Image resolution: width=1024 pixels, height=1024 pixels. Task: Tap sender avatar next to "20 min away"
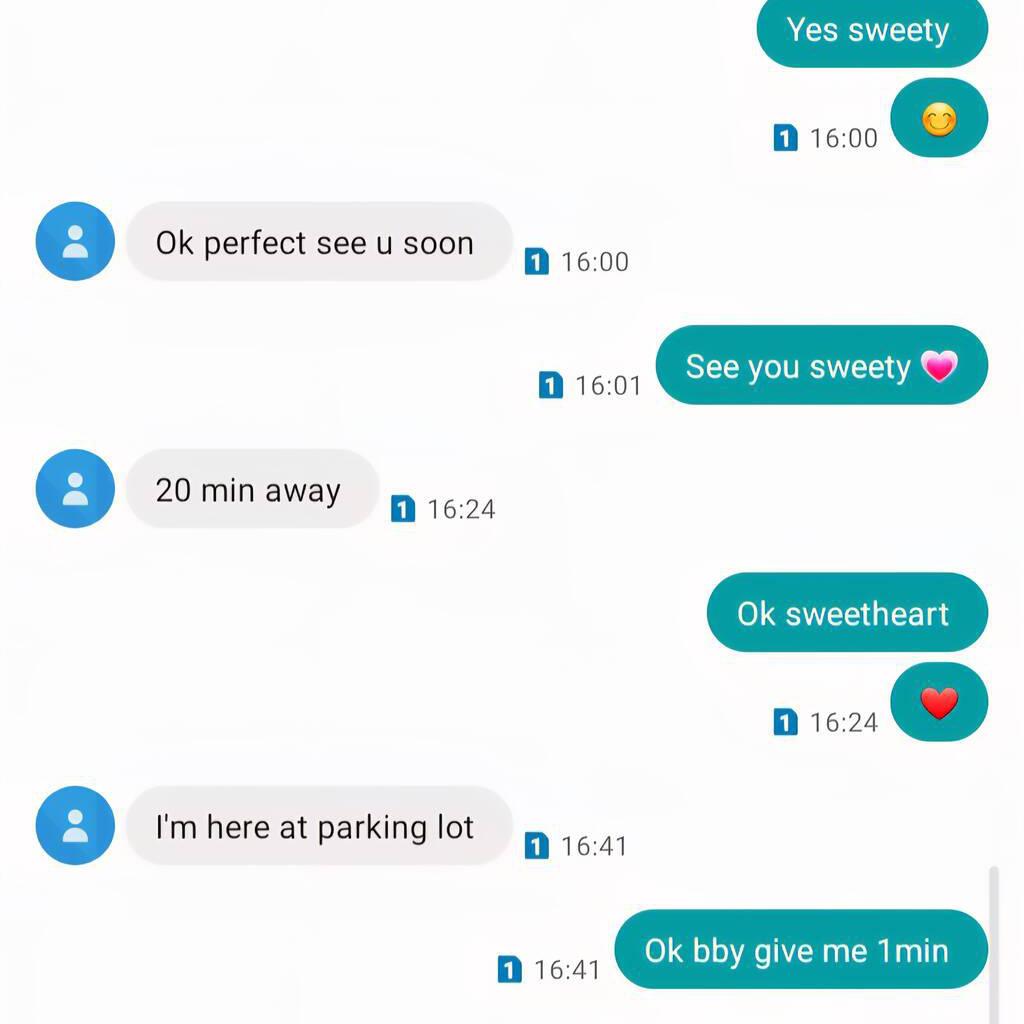75,489
